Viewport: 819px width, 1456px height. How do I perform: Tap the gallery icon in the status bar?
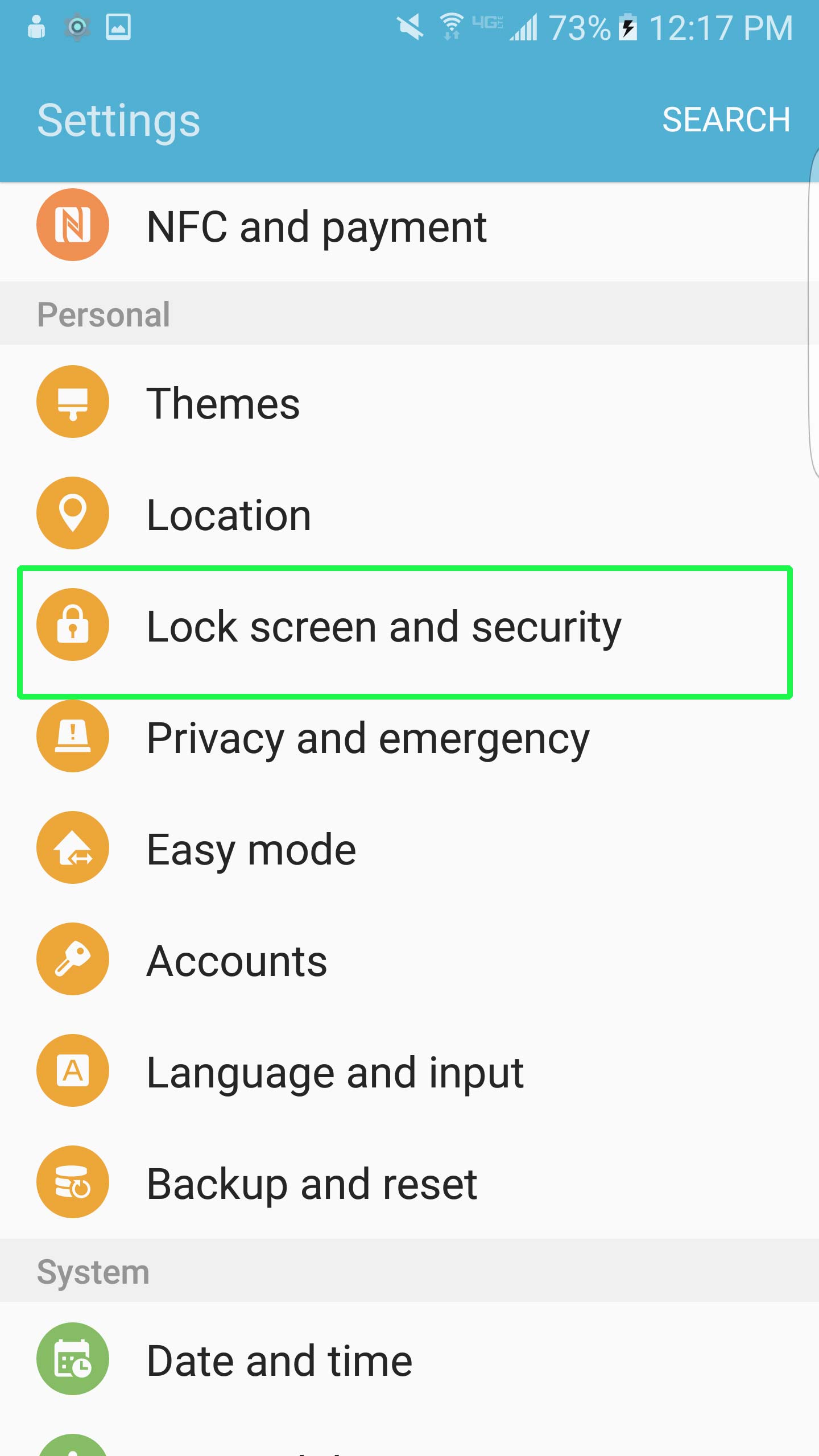[x=119, y=27]
